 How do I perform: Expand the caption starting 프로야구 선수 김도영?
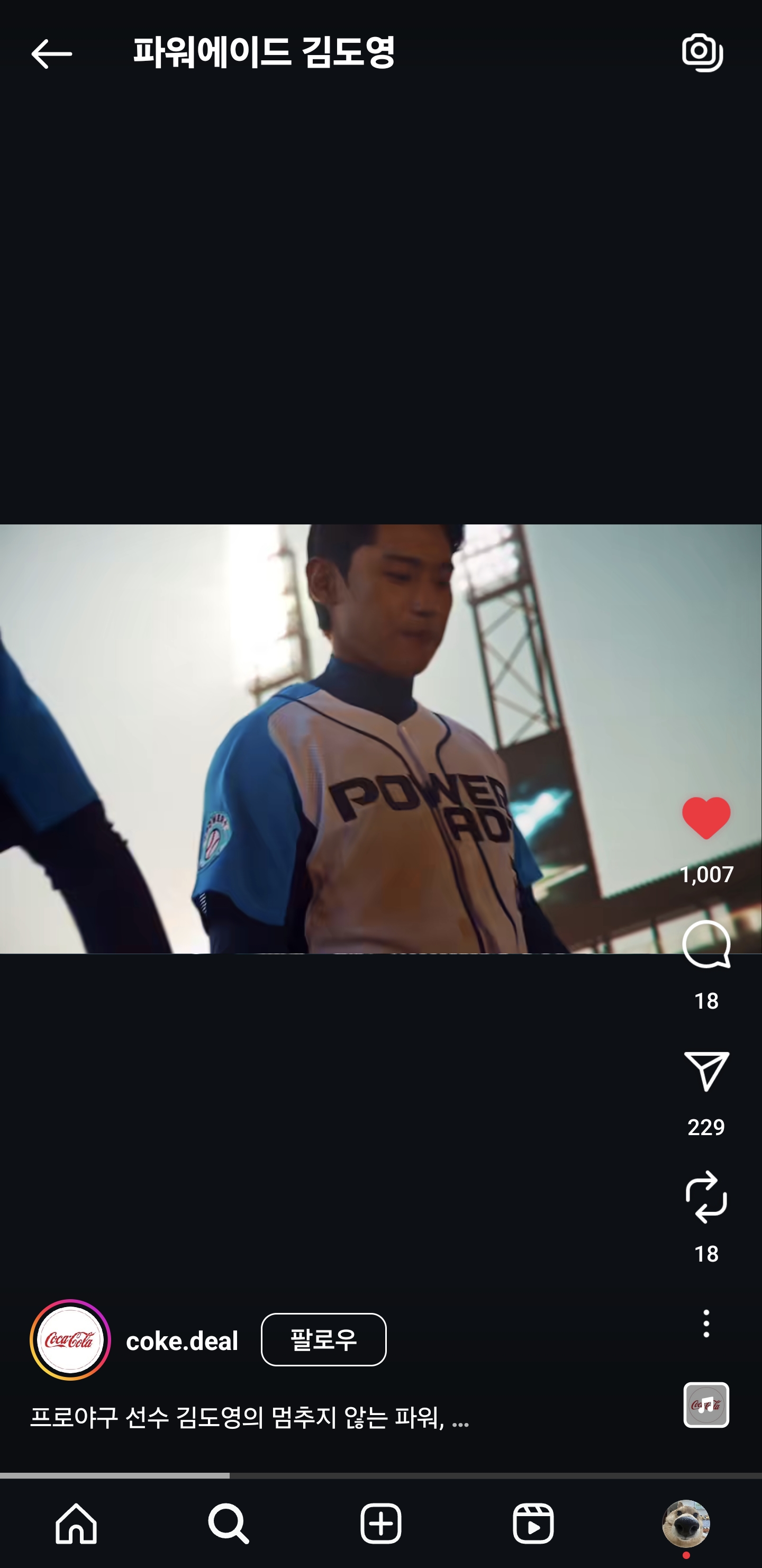point(250,1418)
